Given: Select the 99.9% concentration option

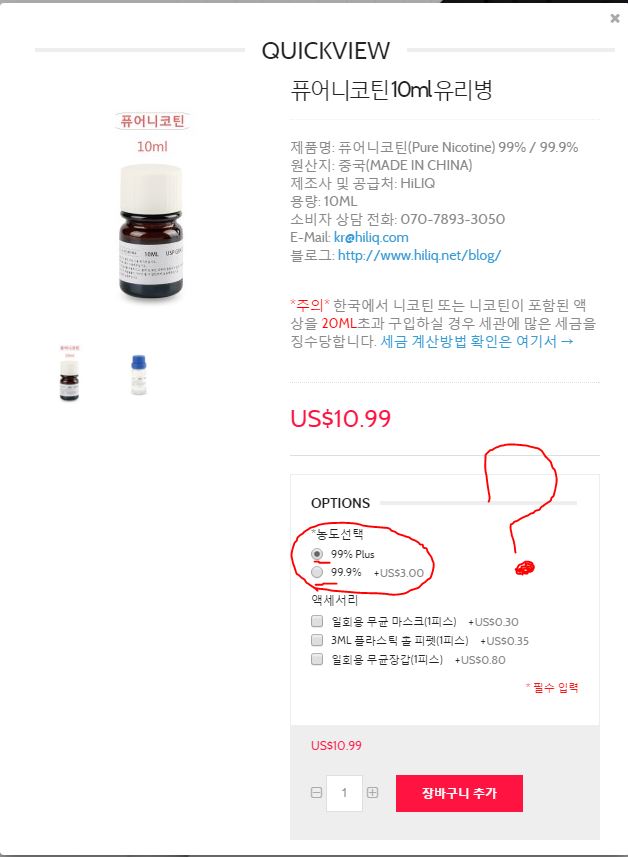Looking at the screenshot, I should pyautogui.click(x=318, y=572).
